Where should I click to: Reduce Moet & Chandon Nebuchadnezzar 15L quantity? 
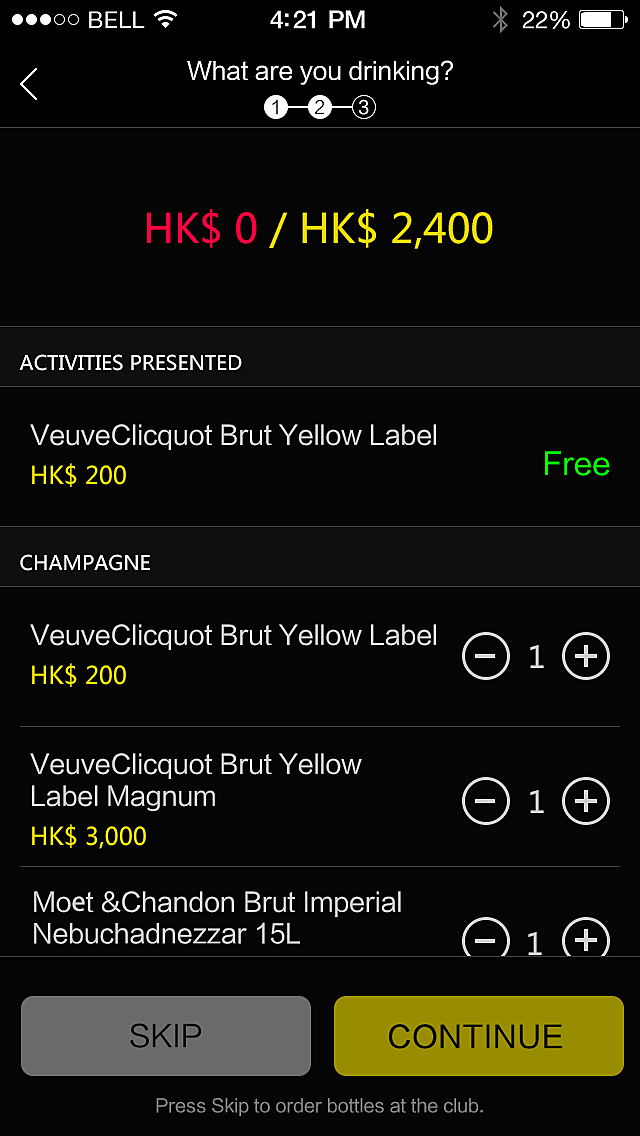coord(485,940)
